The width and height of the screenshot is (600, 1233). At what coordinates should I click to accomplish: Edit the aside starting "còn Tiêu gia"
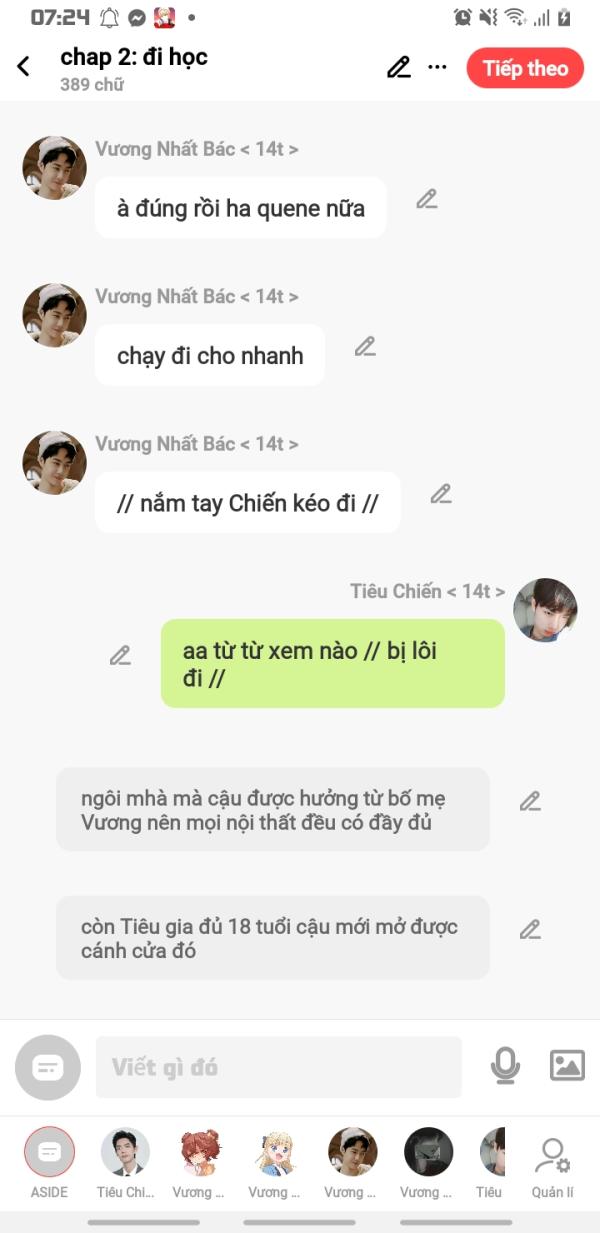pyautogui.click(x=530, y=930)
